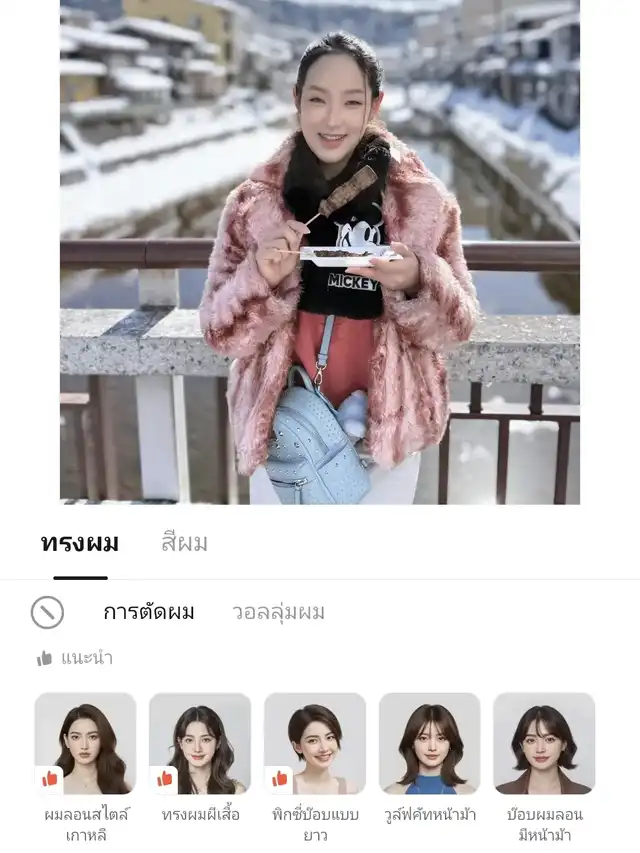
Task: Select the ทรงผม tab
Action: [x=80, y=543]
